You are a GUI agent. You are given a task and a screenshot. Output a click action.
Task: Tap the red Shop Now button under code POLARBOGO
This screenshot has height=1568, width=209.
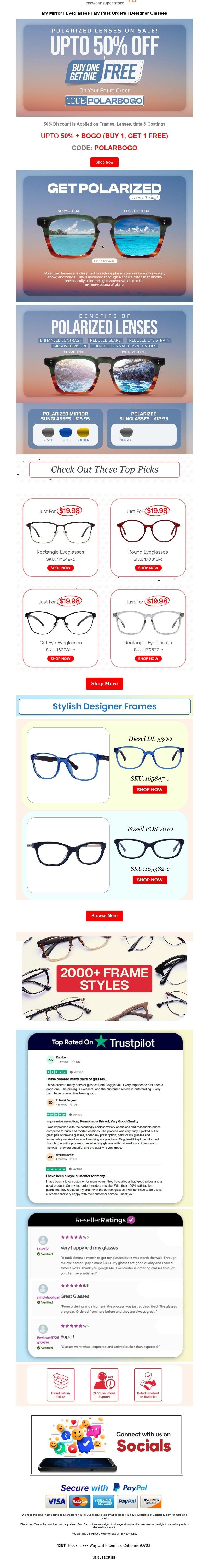(104, 162)
